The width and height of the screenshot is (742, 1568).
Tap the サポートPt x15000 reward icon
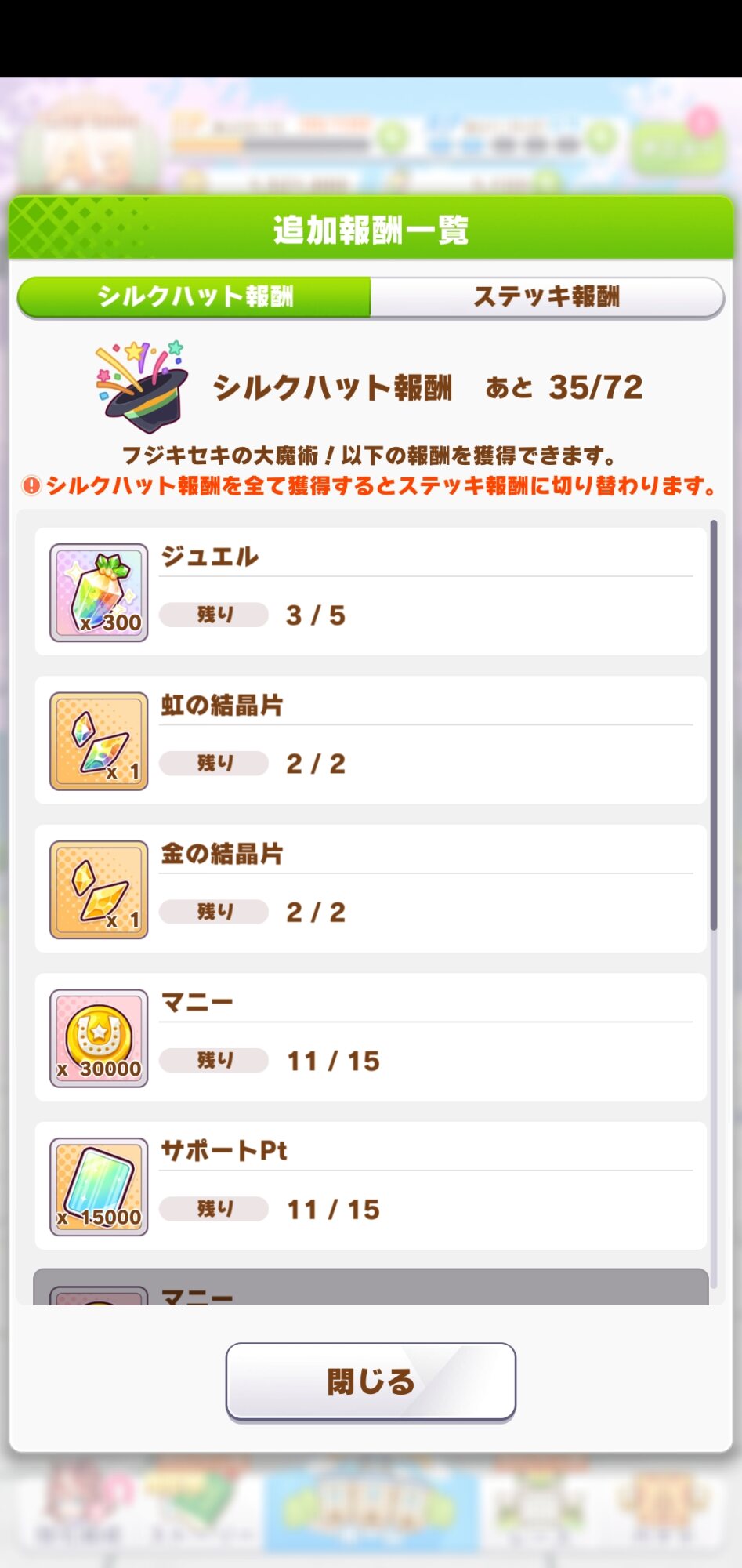pos(99,1187)
